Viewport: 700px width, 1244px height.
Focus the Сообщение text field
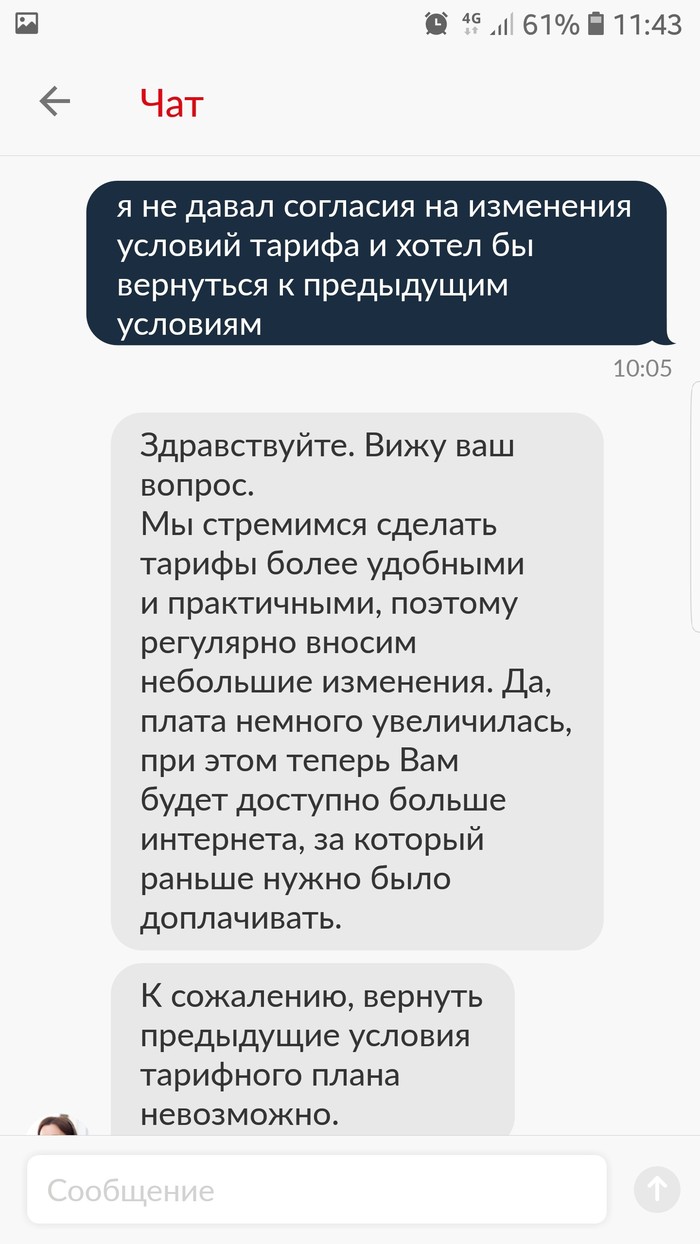316,1190
